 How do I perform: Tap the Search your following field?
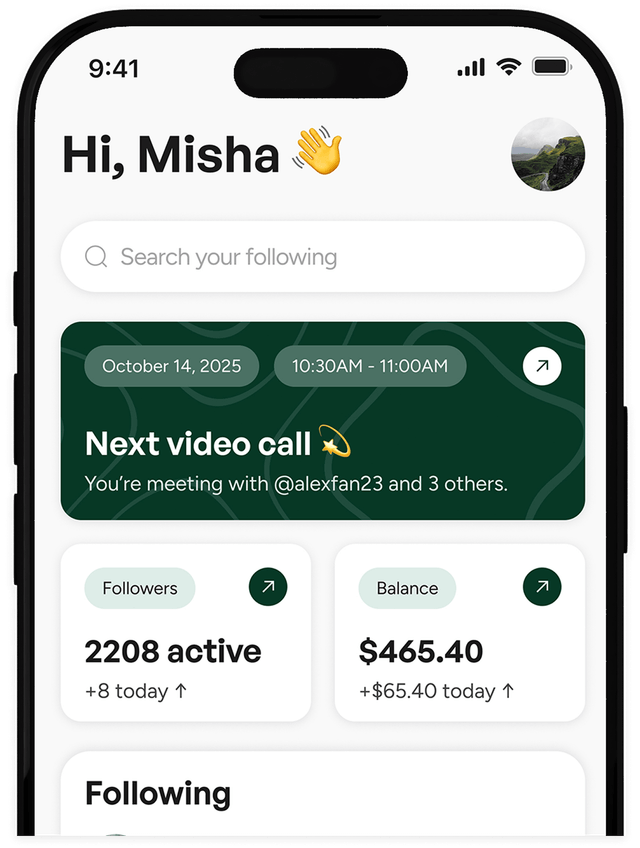[x=322, y=257]
